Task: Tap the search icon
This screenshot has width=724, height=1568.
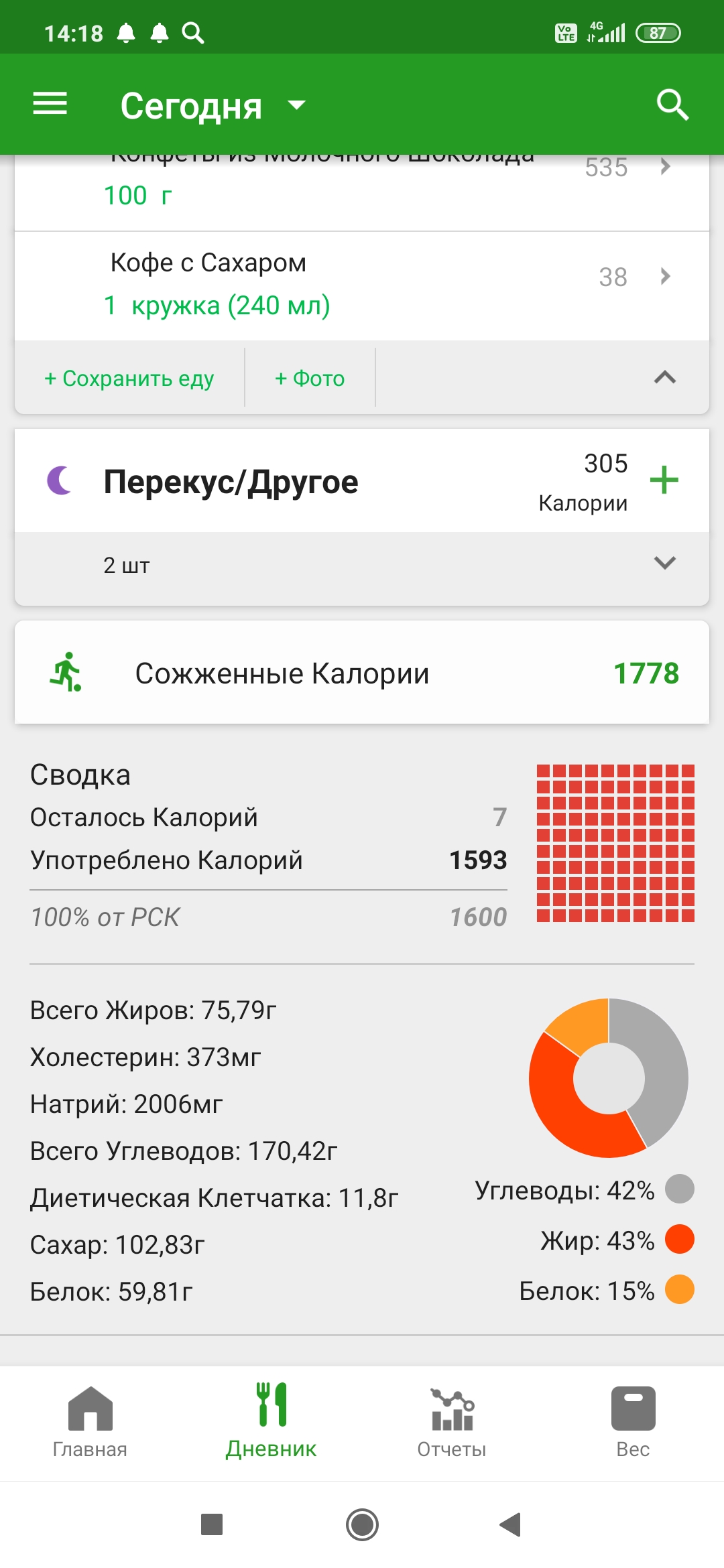Action: pos(672,104)
